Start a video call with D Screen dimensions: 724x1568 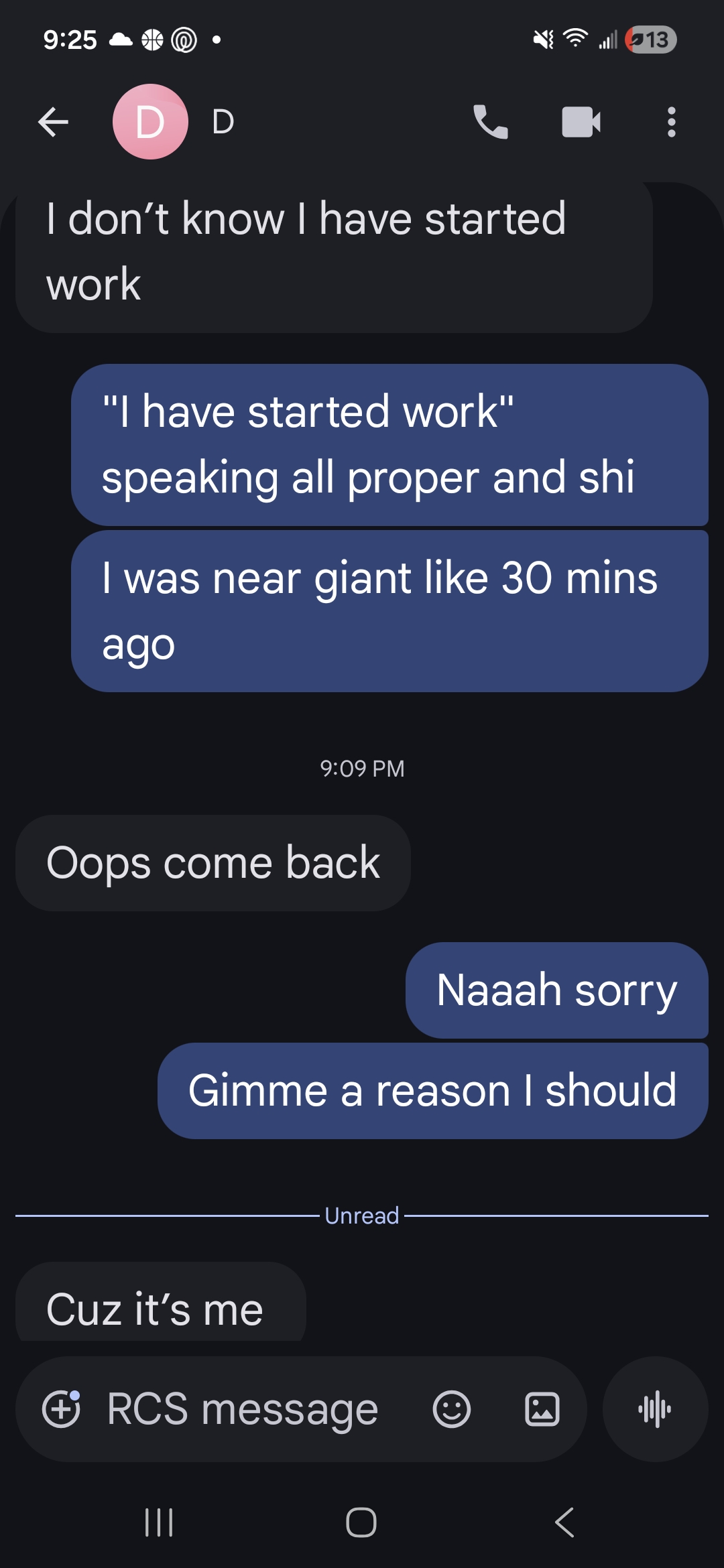tap(581, 122)
